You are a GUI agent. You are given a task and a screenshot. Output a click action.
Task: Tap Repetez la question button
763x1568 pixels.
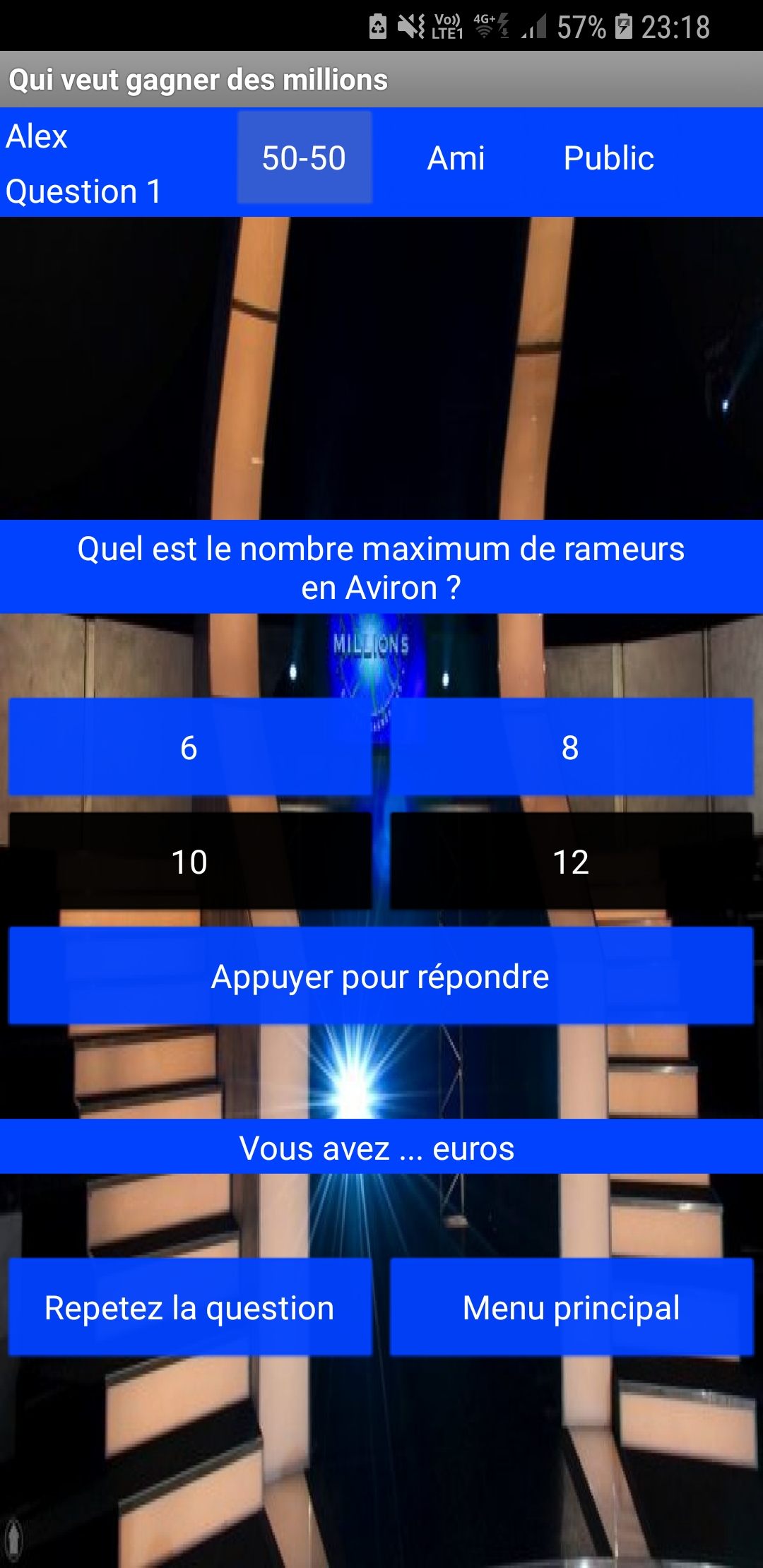click(x=189, y=1307)
